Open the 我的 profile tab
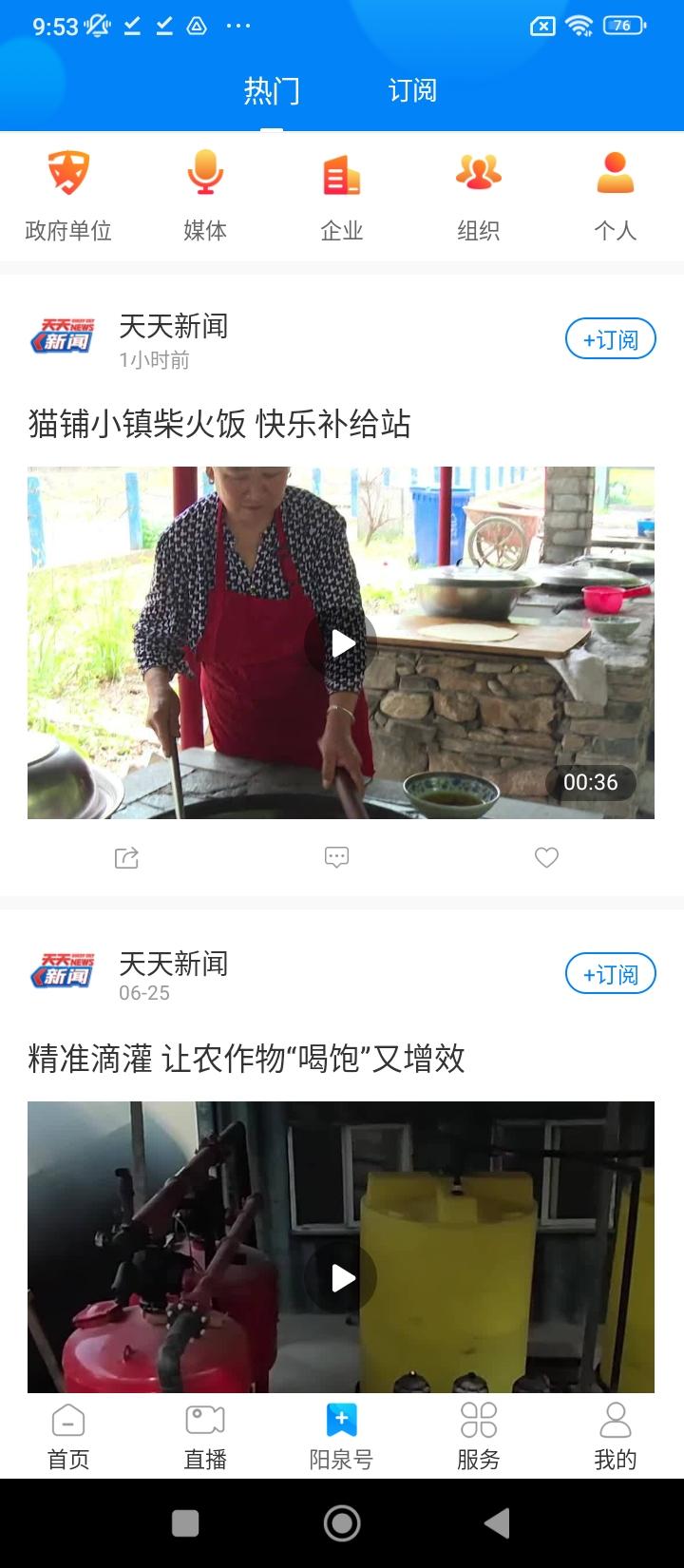The image size is (684, 1568). 615,1435
